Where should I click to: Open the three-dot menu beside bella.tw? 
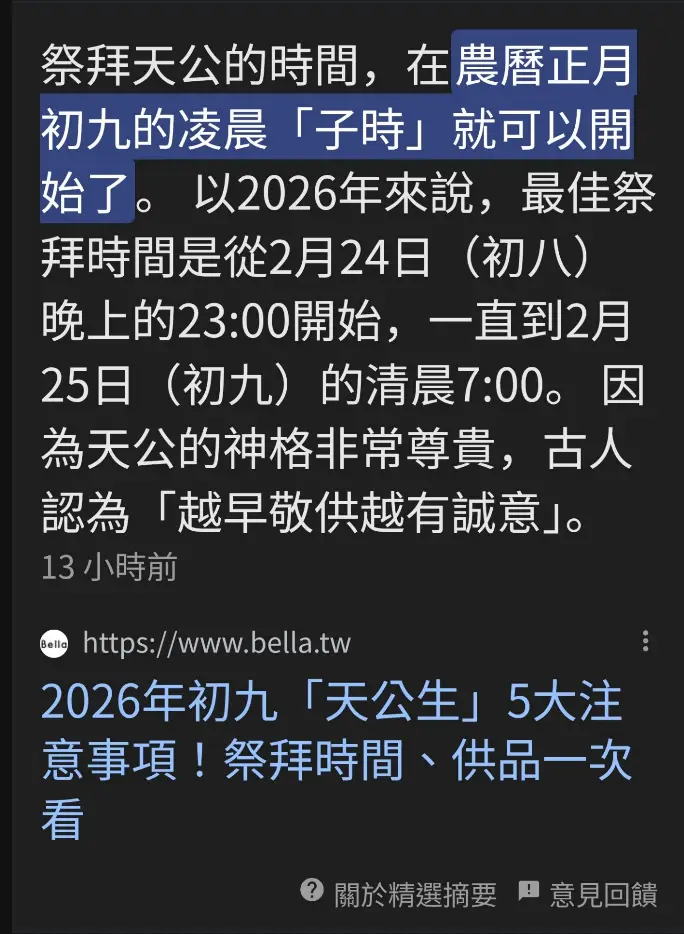646,641
